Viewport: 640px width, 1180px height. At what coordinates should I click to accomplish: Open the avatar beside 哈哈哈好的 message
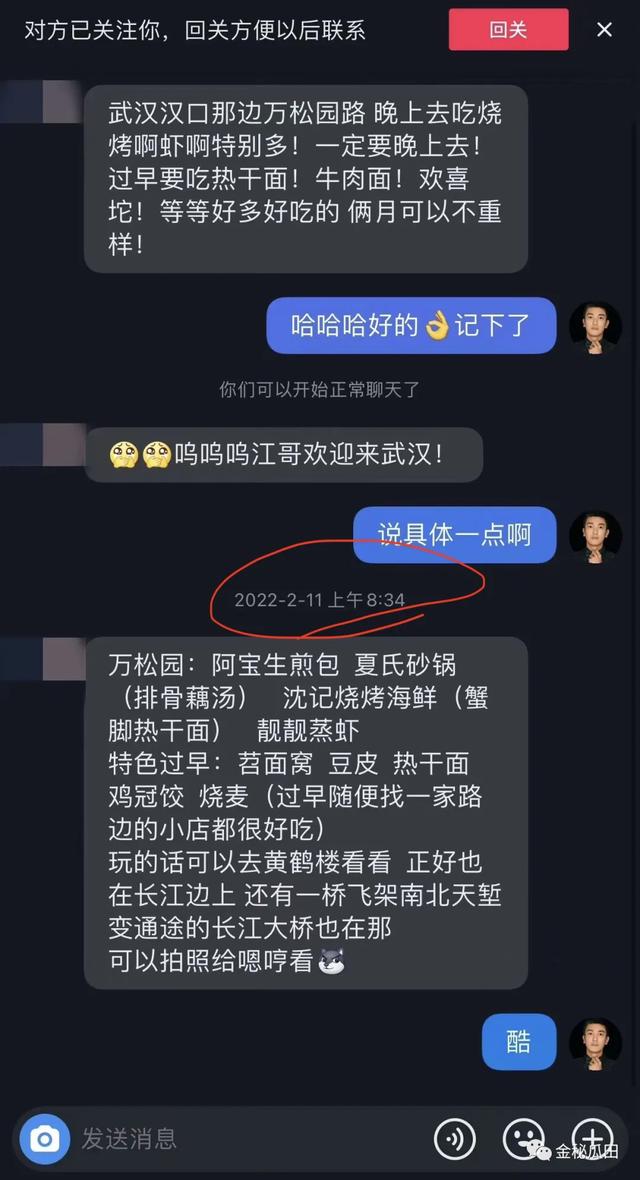595,327
